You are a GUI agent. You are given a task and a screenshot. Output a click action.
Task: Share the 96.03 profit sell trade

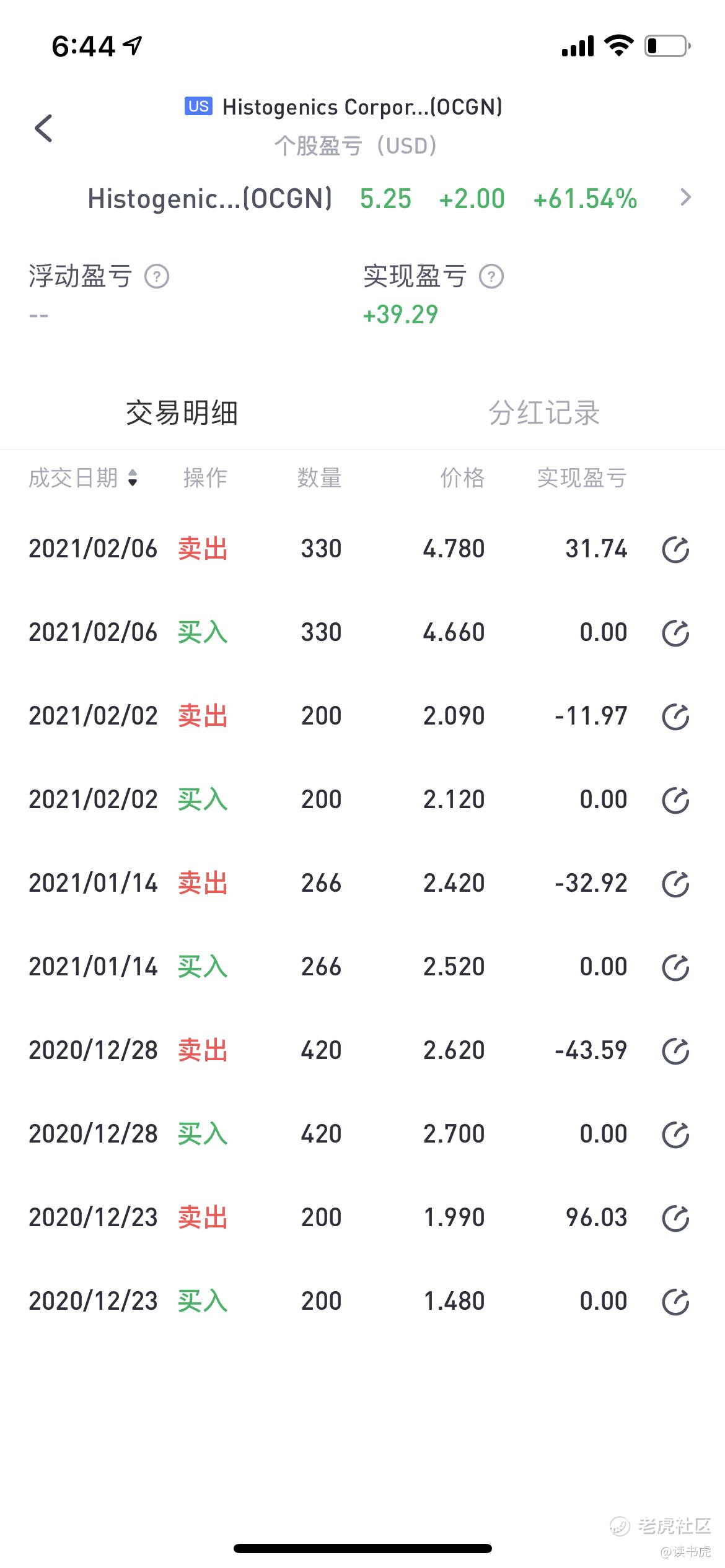click(675, 1218)
